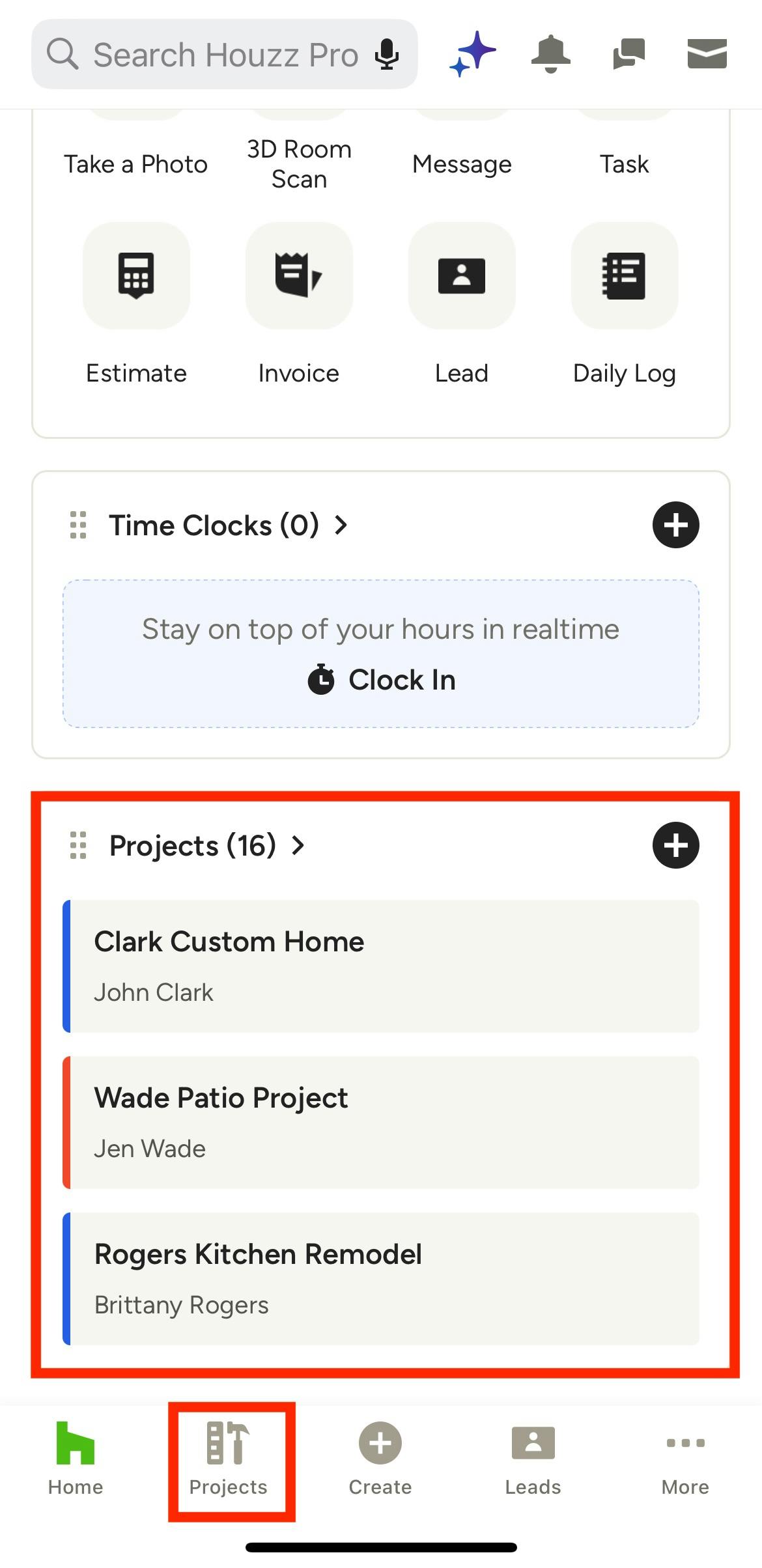This screenshot has width=762, height=1568.
Task: Tap Clock In to start tracking
Action: [x=382, y=680]
